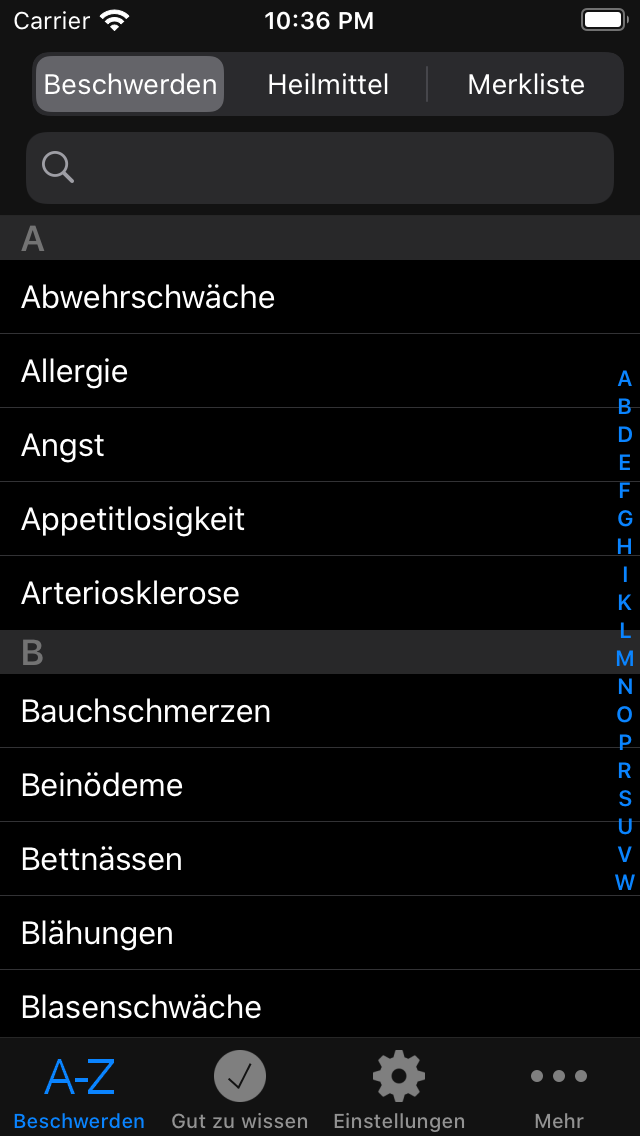Open the Arteriosklerose row
This screenshot has width=640, height=1136.
coord(320,593)
